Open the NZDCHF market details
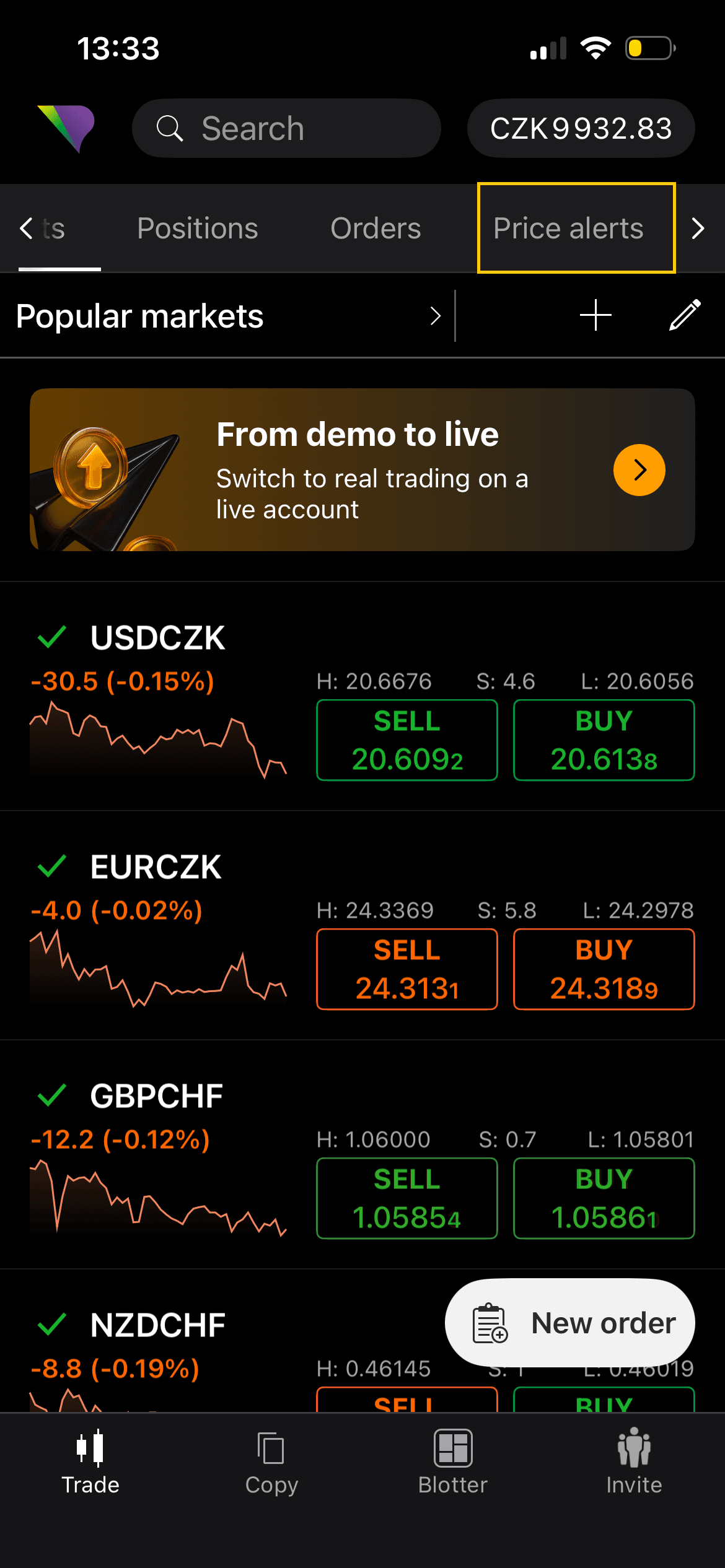The height and width of the screenshot is (1568, 725). coord(157,1325)
